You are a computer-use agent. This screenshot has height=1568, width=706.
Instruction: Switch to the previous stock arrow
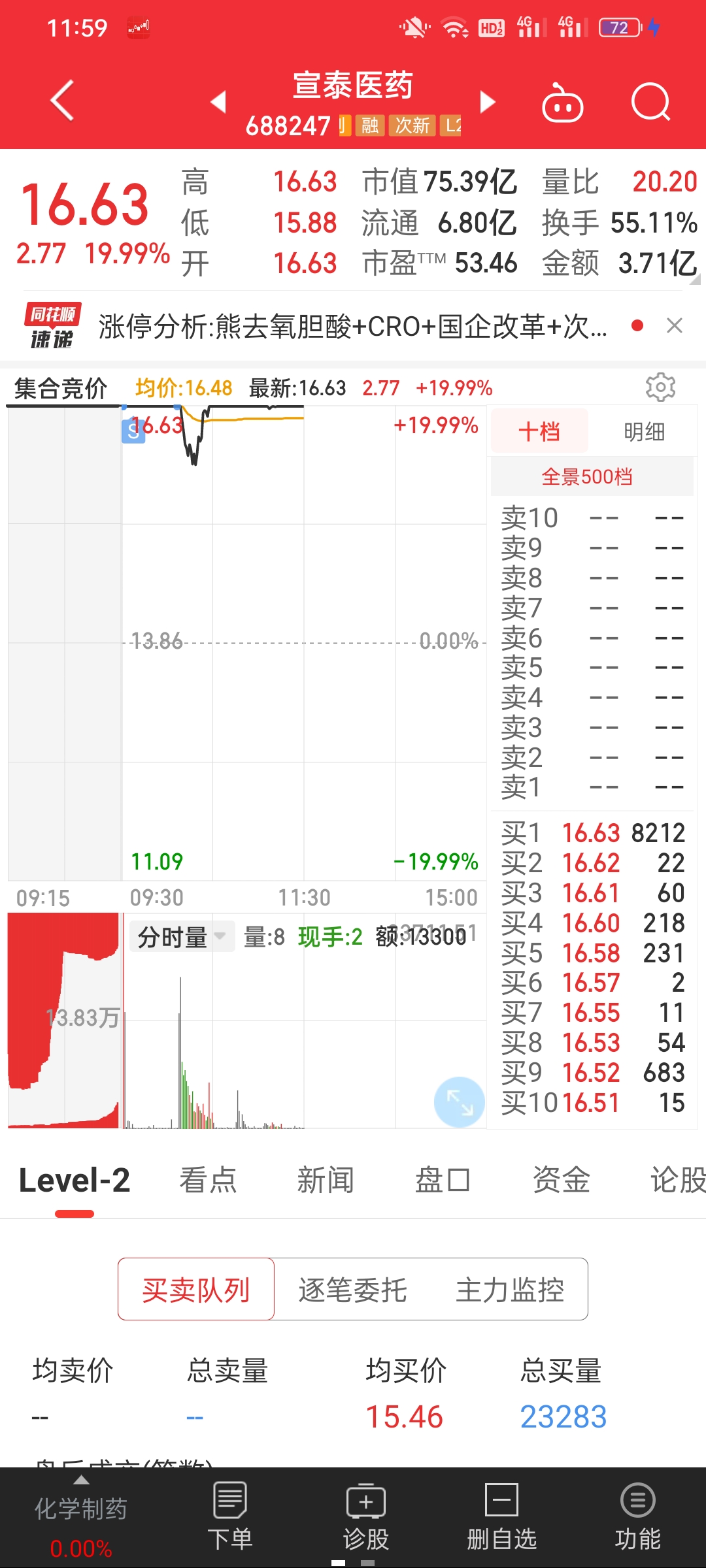pyautogui.click(x=218, y=102)
